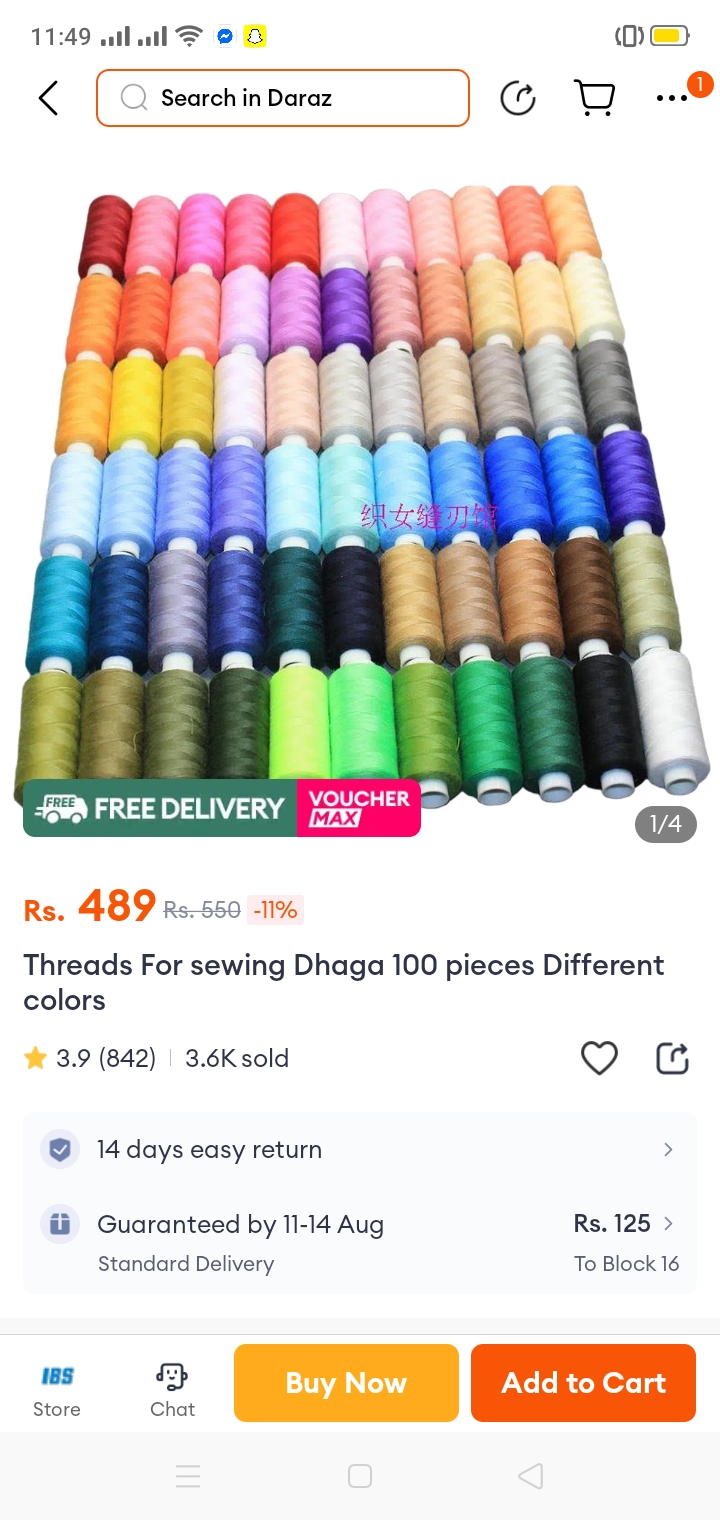Tap the Search in Daraz box
Screen dimensions: 720x1520
point(283,98)
